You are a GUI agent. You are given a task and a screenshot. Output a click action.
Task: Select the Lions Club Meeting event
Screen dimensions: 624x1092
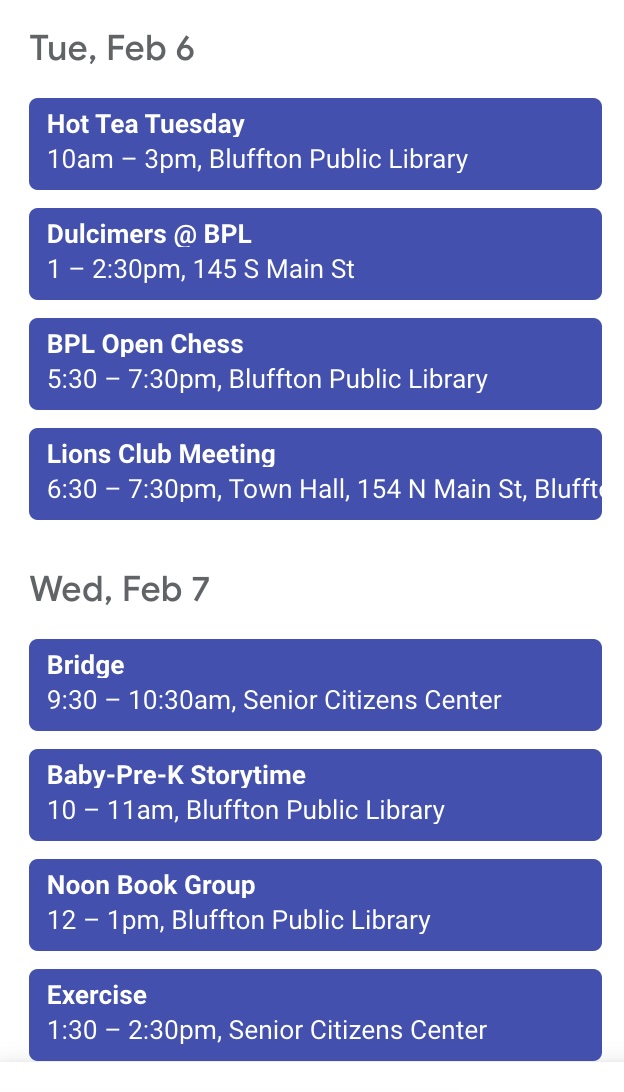tap(315, 474)
